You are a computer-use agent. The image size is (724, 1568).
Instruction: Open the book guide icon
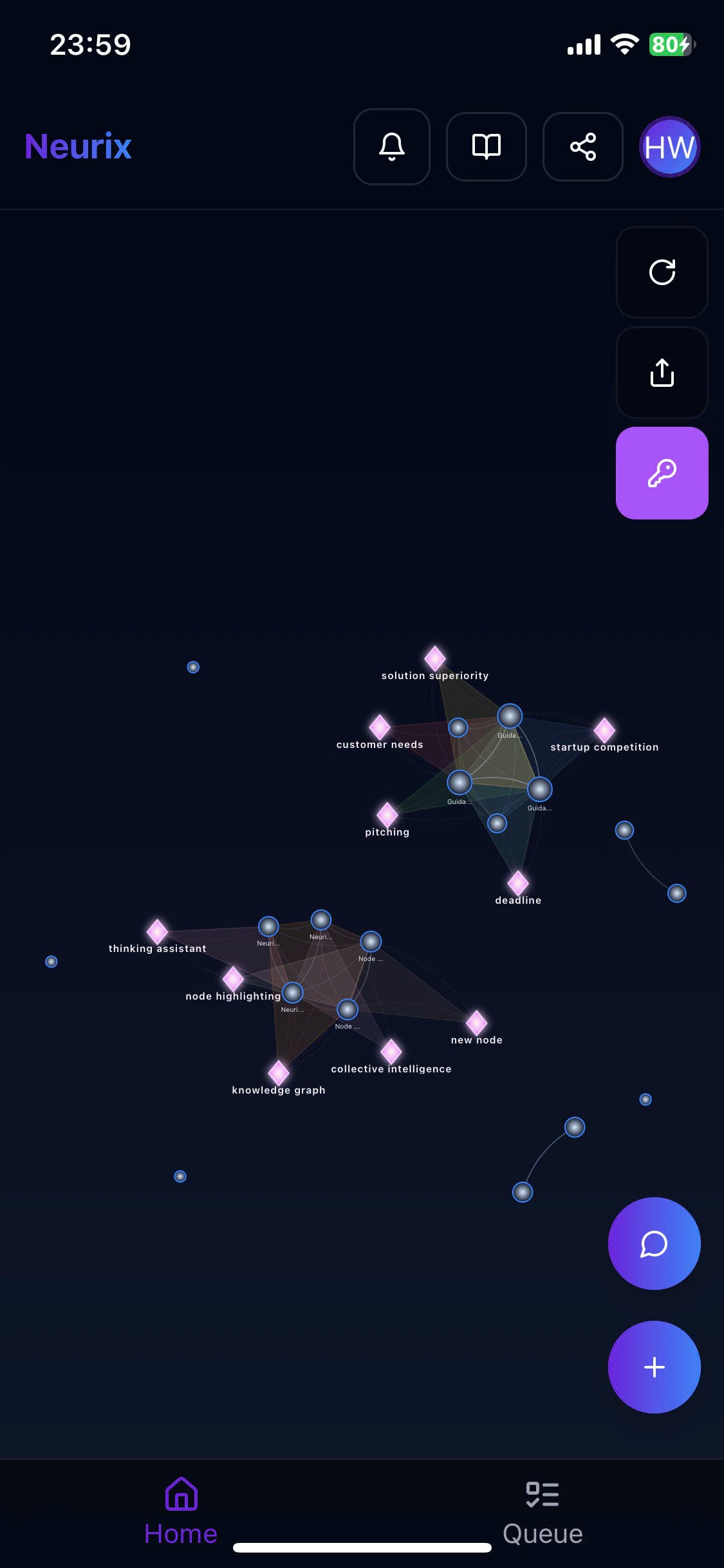click(487, 147)
